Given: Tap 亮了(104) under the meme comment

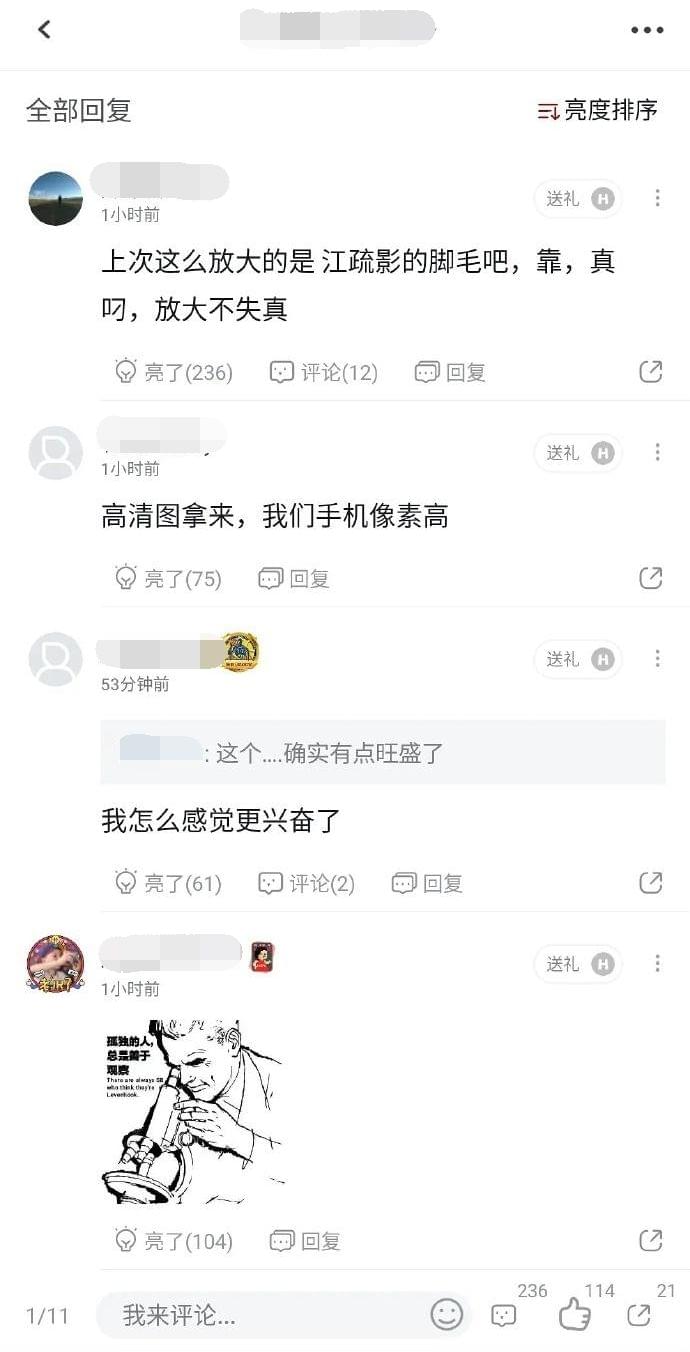Looking at the screenshot, I should [x=174, y=1241].
